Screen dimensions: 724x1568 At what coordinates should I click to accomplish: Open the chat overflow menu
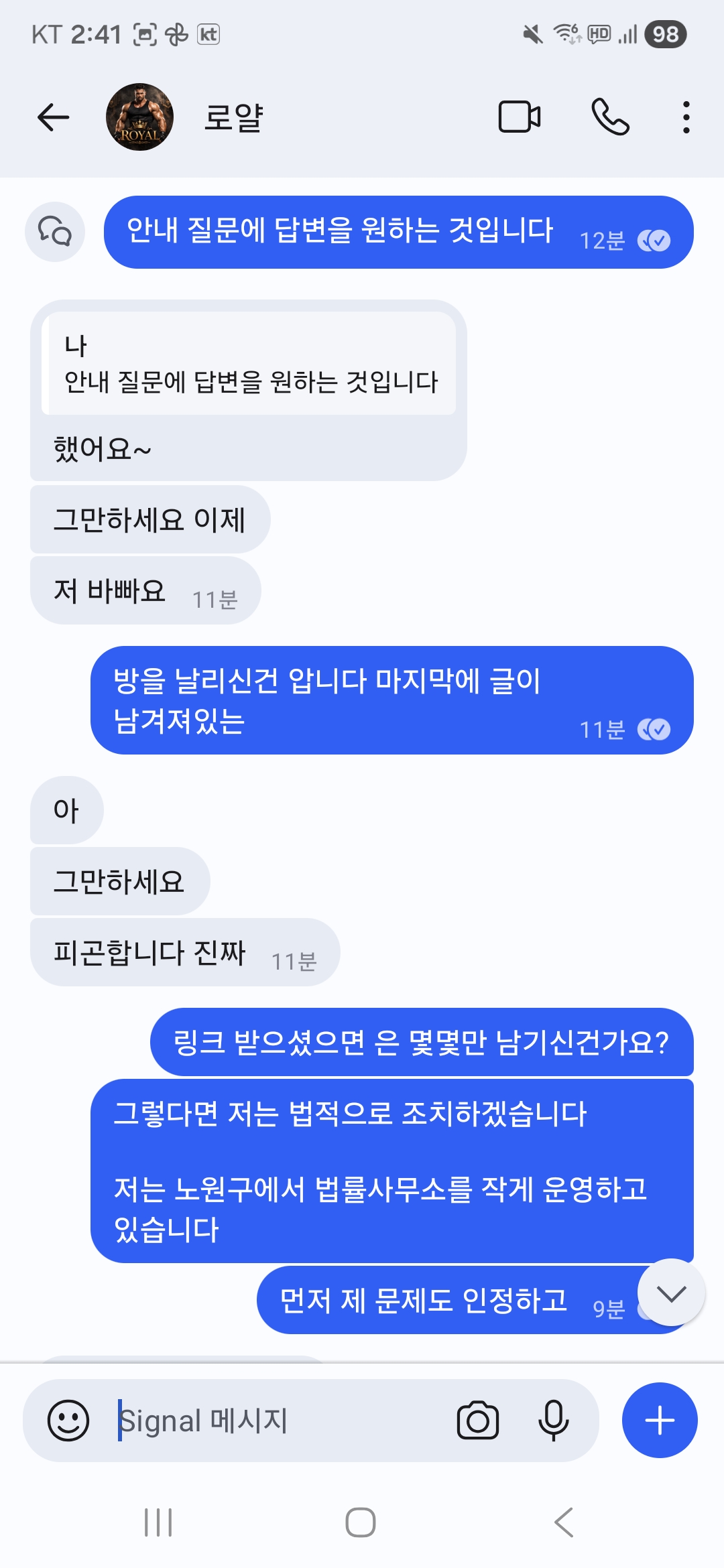(x=686, y=117)
